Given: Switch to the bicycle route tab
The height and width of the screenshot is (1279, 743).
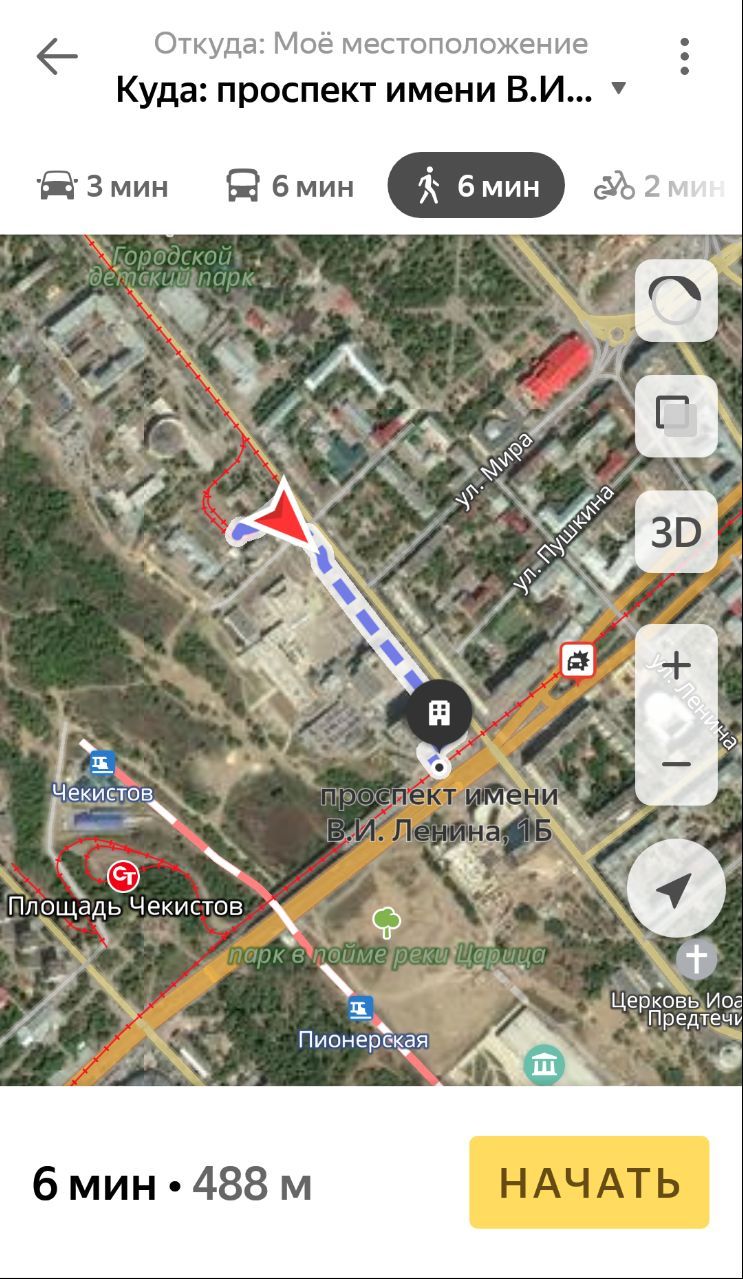Looking at the screenshot, I should [x=658, y=186].
